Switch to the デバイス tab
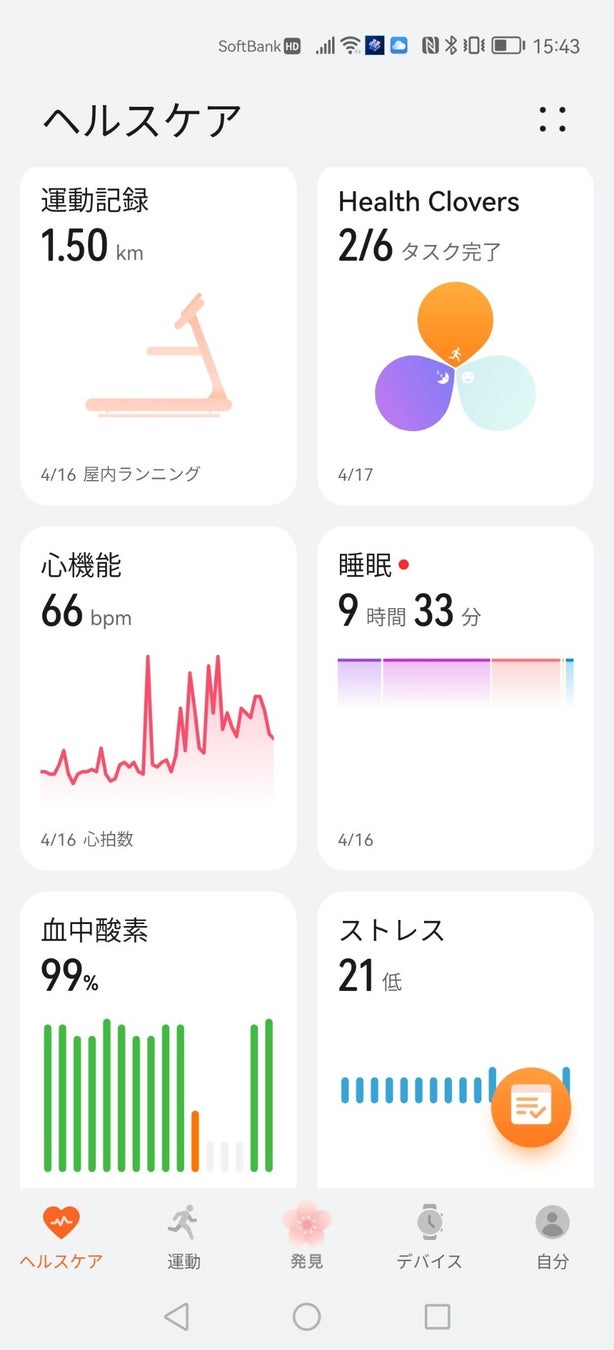The image size is (614, 1350). pos(429,1236)
